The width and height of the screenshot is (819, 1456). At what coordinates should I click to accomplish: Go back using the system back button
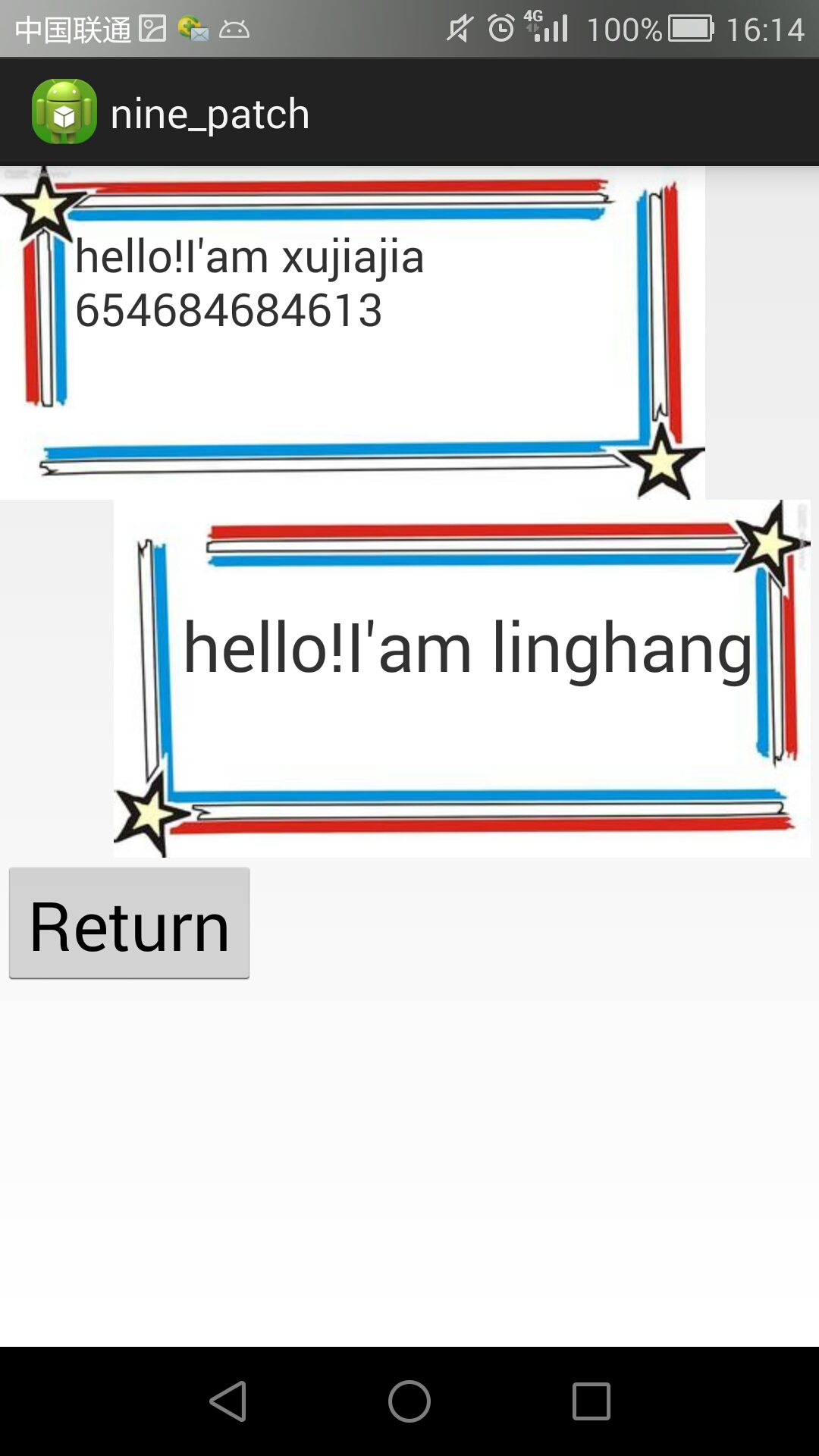click(x=228, y=1401)
